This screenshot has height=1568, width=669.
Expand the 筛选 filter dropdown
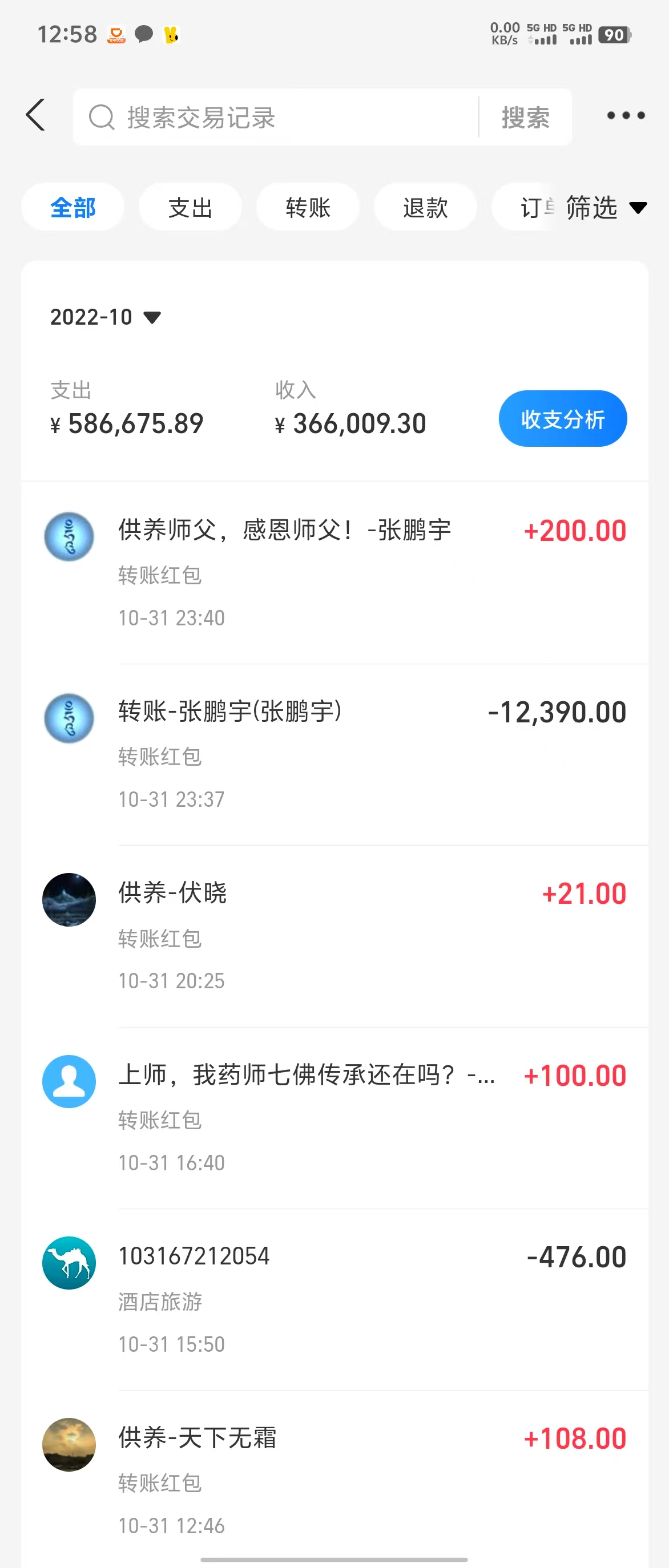point(605,208)
